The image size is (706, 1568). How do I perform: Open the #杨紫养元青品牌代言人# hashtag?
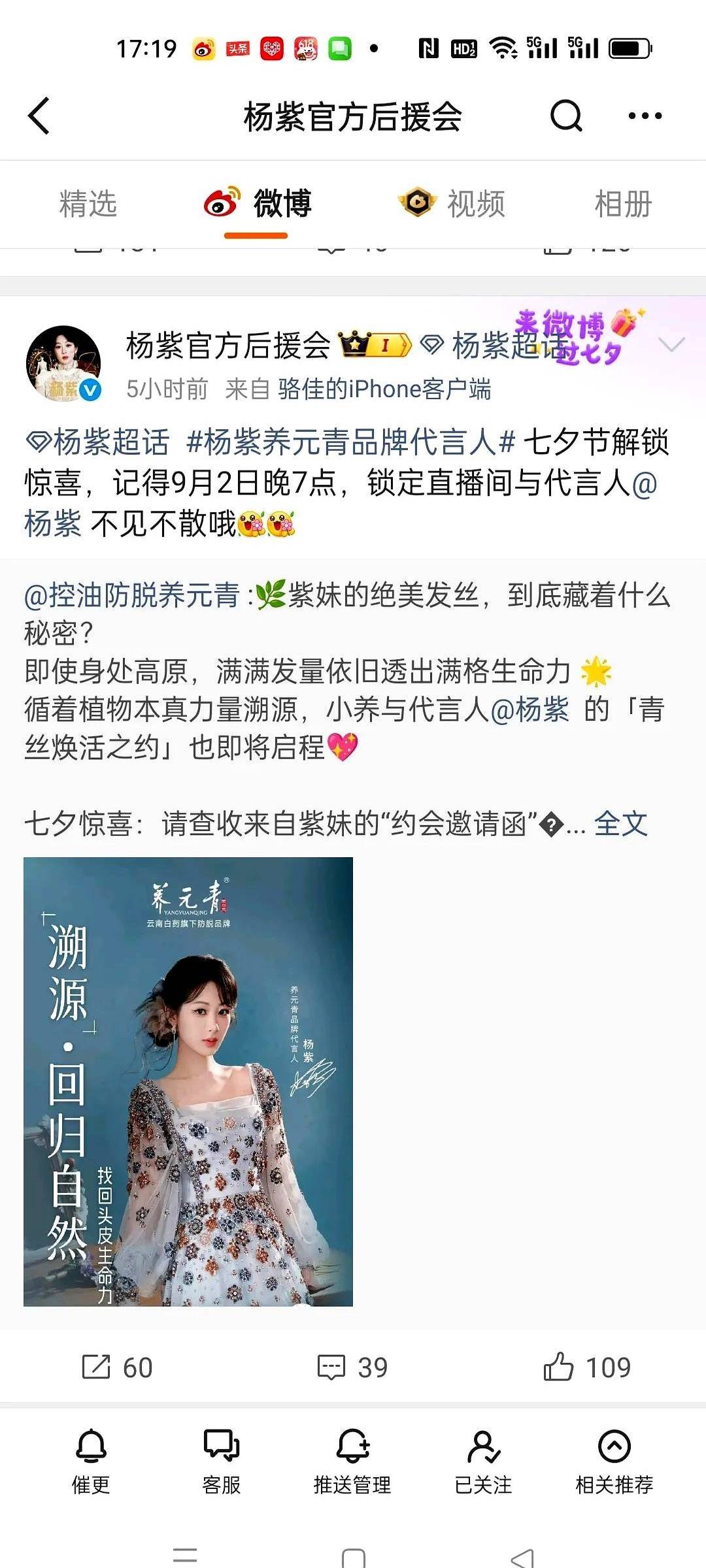pyautogui.click(x=351, y=442)
